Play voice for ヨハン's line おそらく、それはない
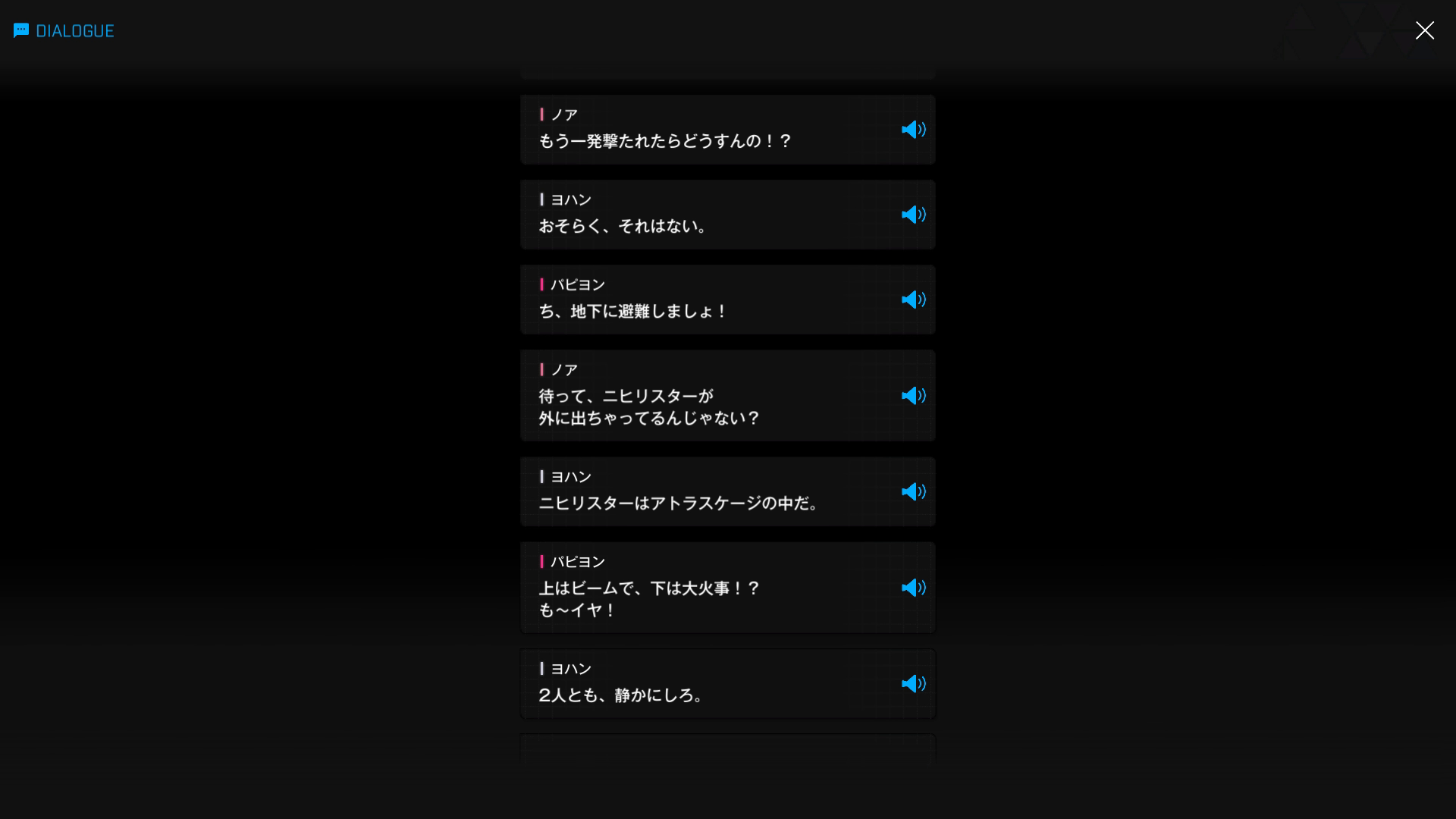The image size is (1456, 819). [913, 215]
